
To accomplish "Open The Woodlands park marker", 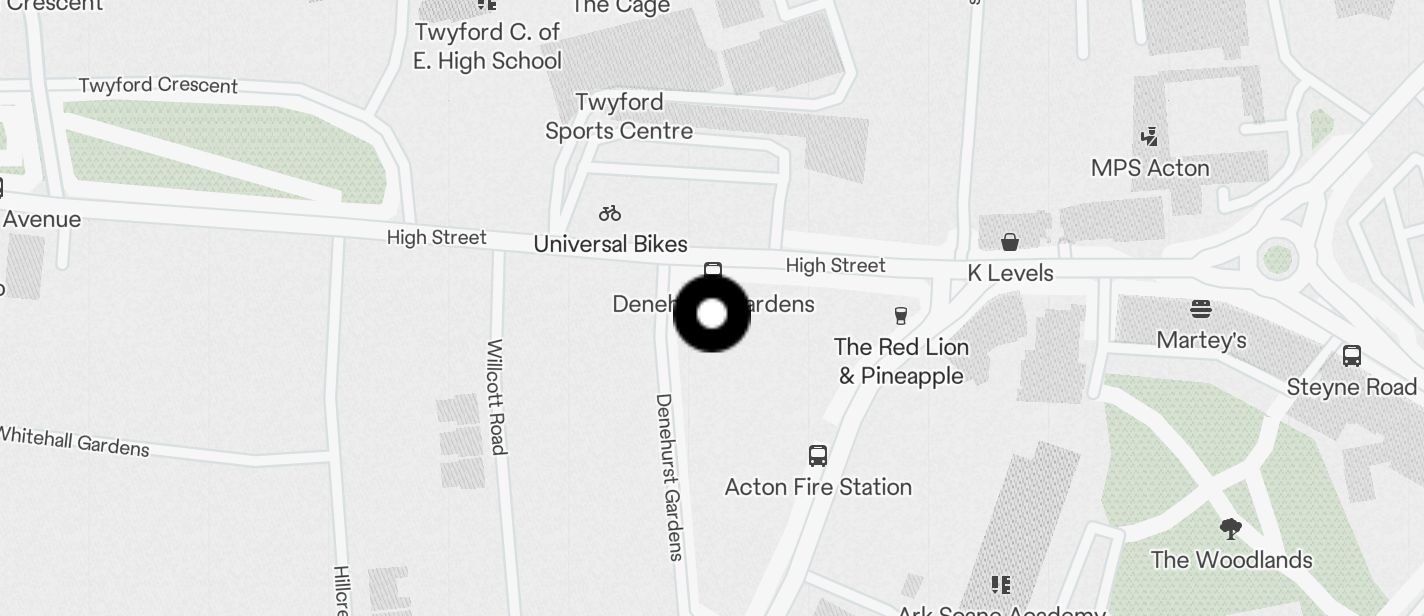I will pyautogui.click(x=1231, y=528).
